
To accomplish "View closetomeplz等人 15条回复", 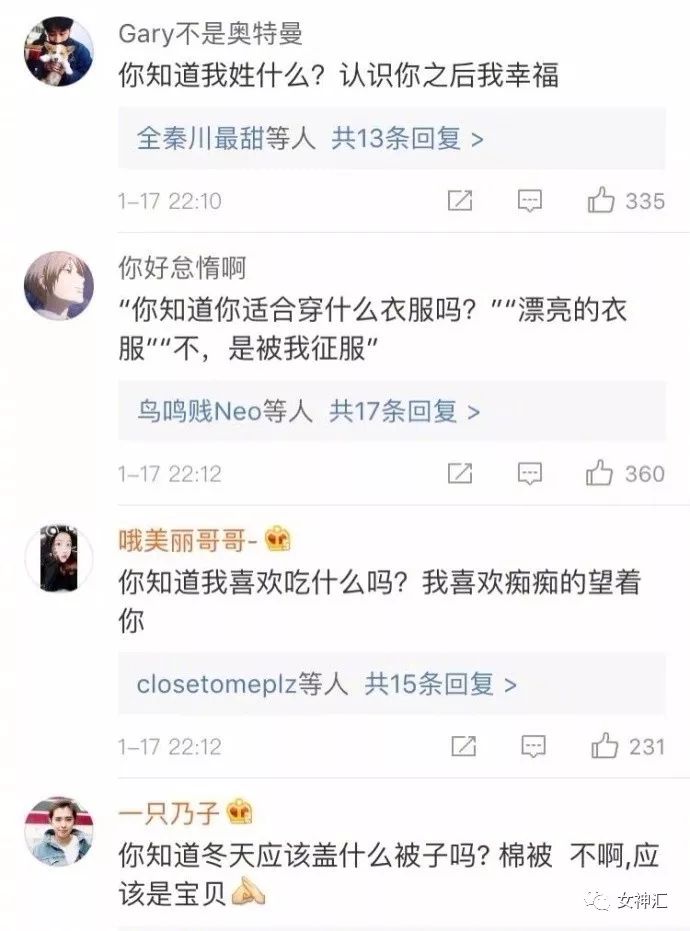I will tap(327, 684).
